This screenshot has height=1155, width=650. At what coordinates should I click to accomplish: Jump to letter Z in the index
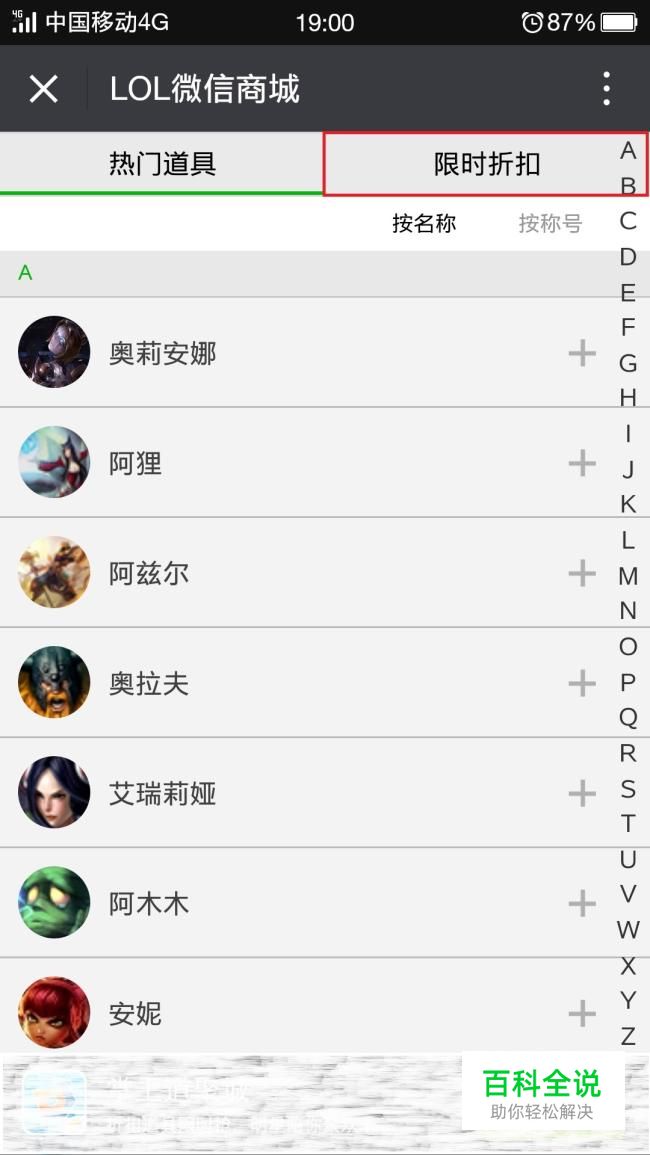(x=628, y=1036)
